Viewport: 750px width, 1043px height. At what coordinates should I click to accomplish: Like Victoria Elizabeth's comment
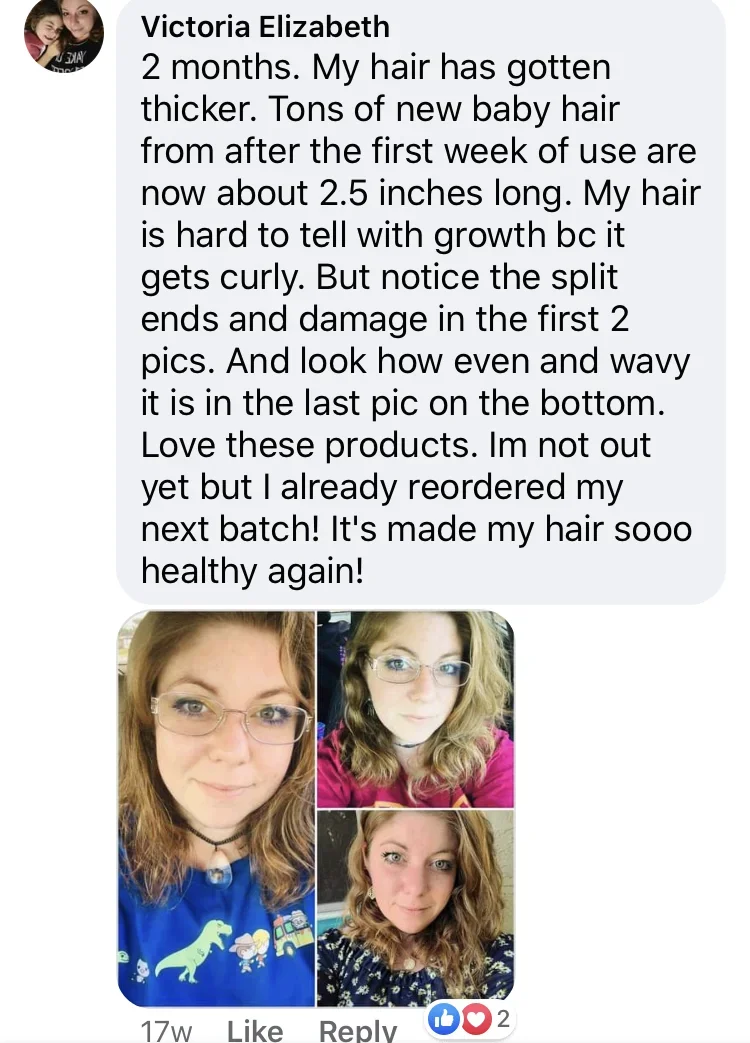pos(255,1028)
